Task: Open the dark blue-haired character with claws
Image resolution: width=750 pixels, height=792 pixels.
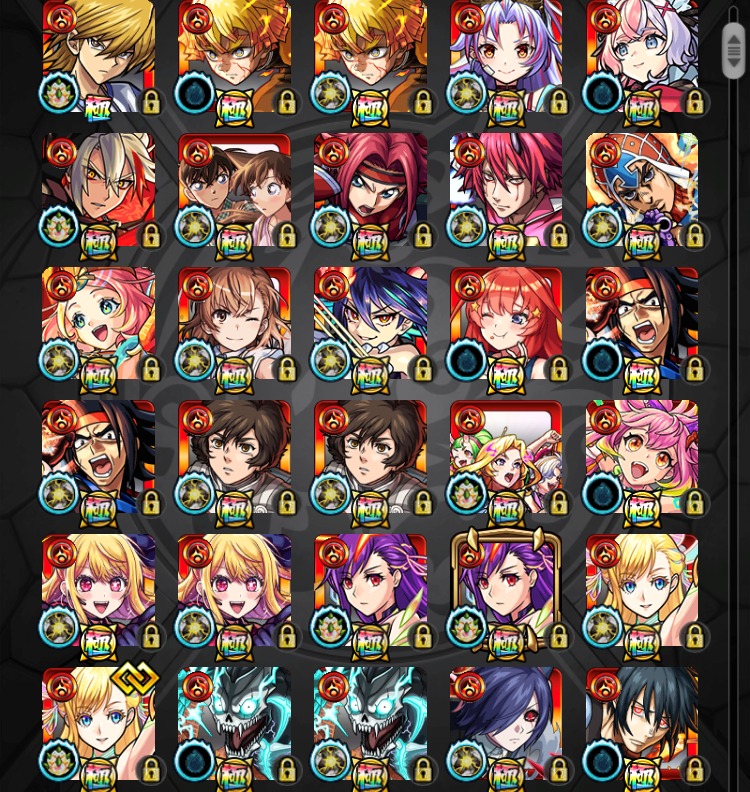Action: pos(370,324)
